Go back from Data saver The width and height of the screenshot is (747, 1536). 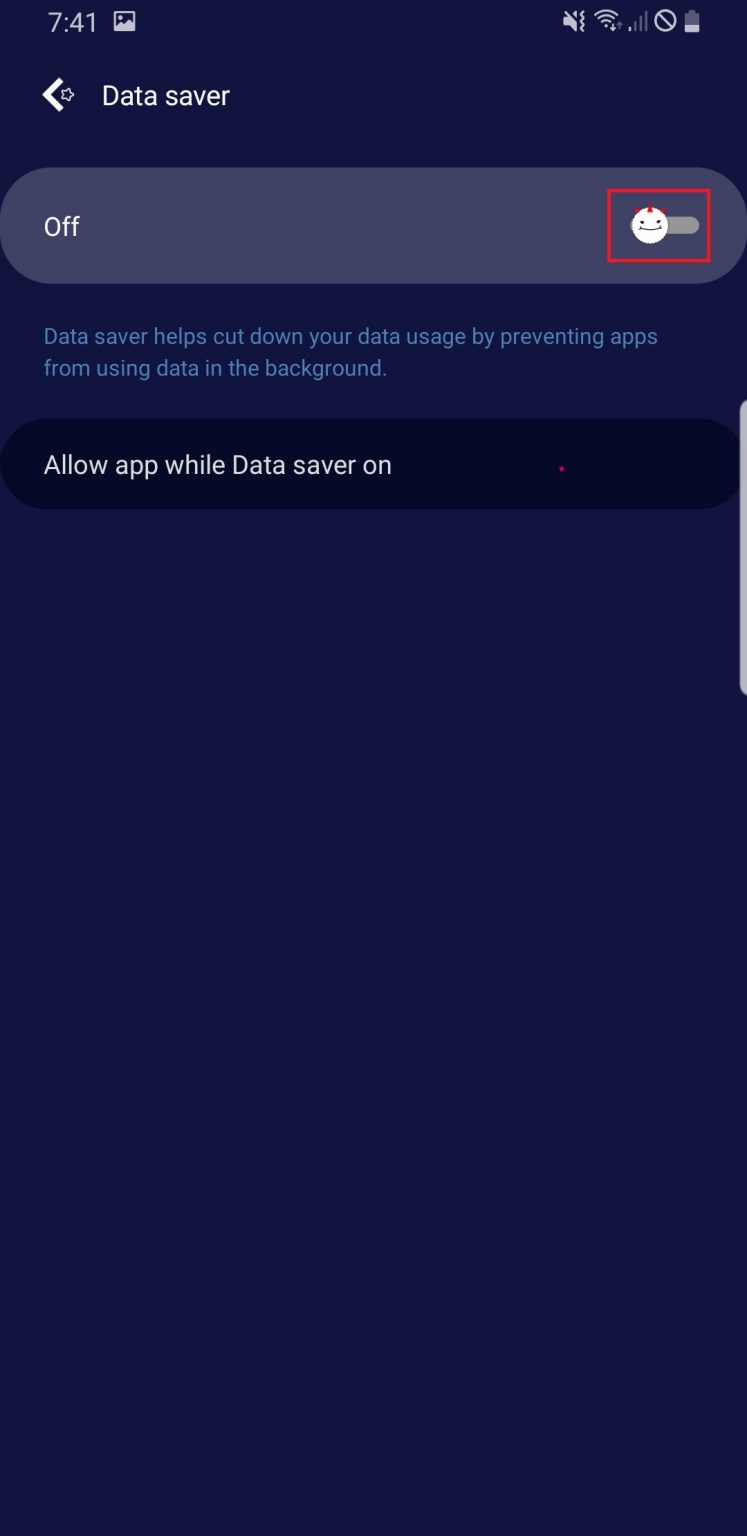click(57, 95)
